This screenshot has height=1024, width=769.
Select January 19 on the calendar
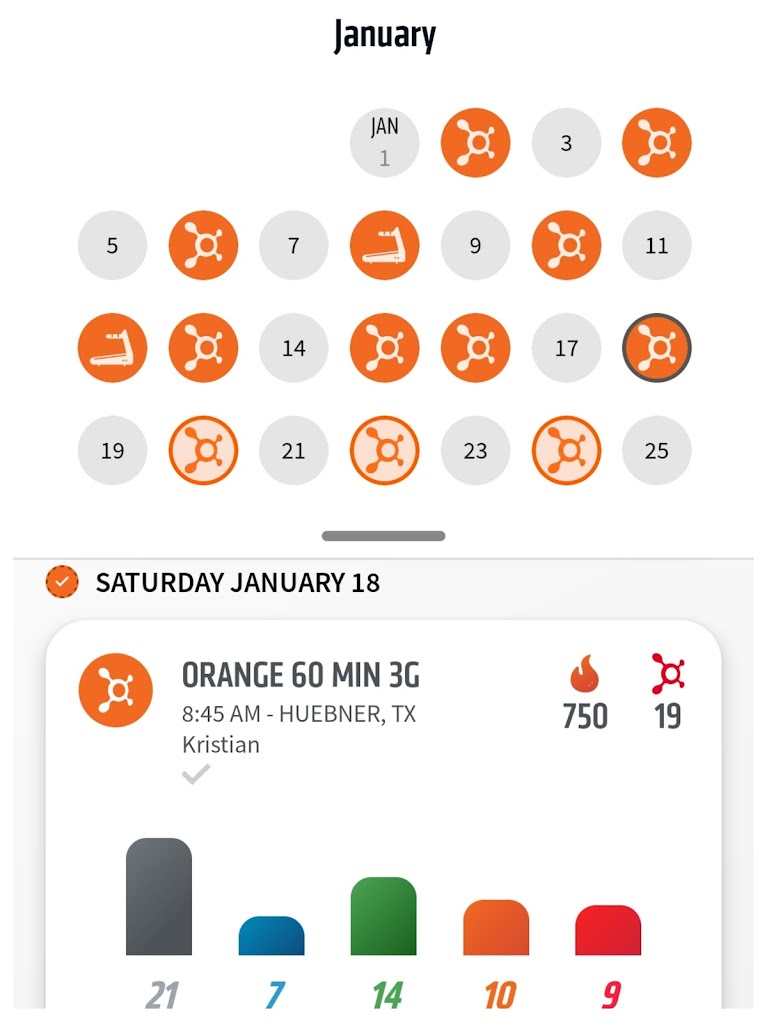[112, 451]
